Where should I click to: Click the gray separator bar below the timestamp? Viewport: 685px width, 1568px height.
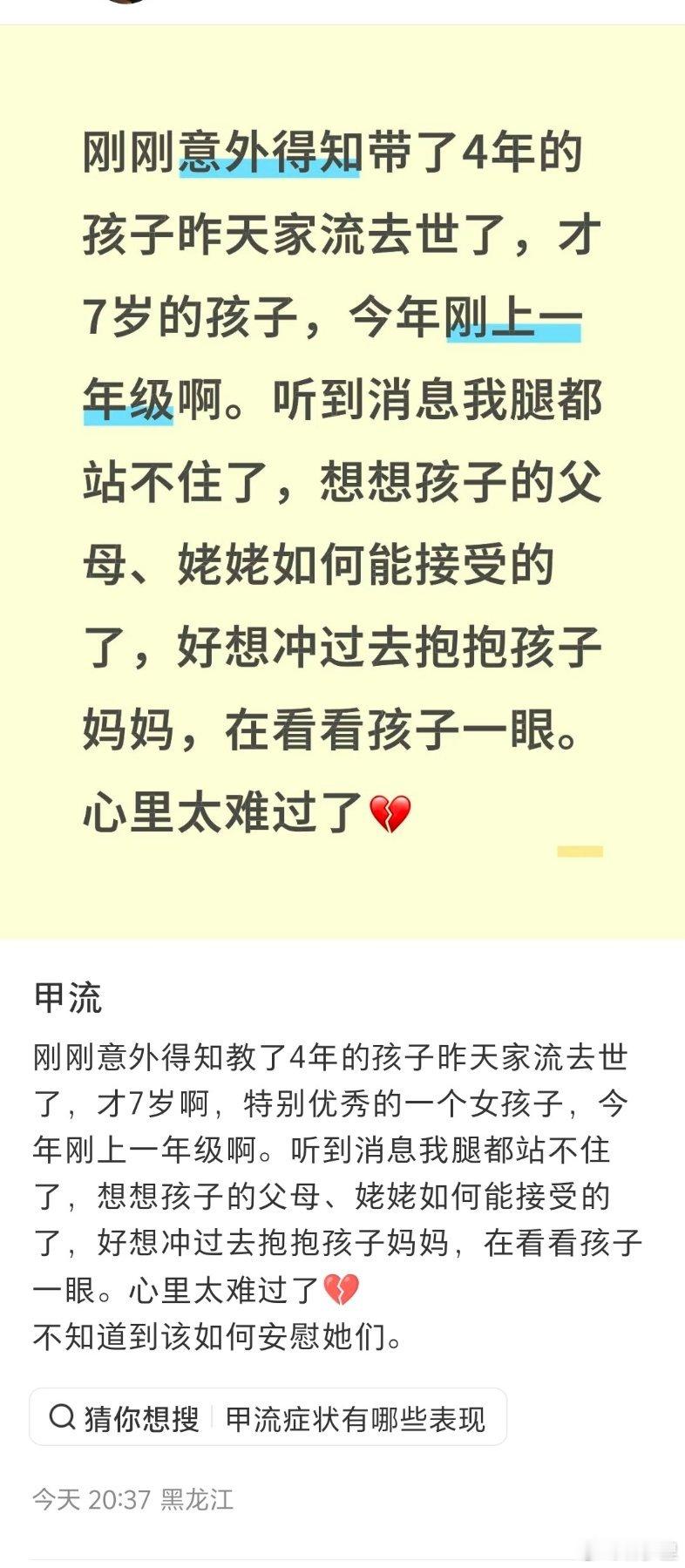[x=342, y=1551]
